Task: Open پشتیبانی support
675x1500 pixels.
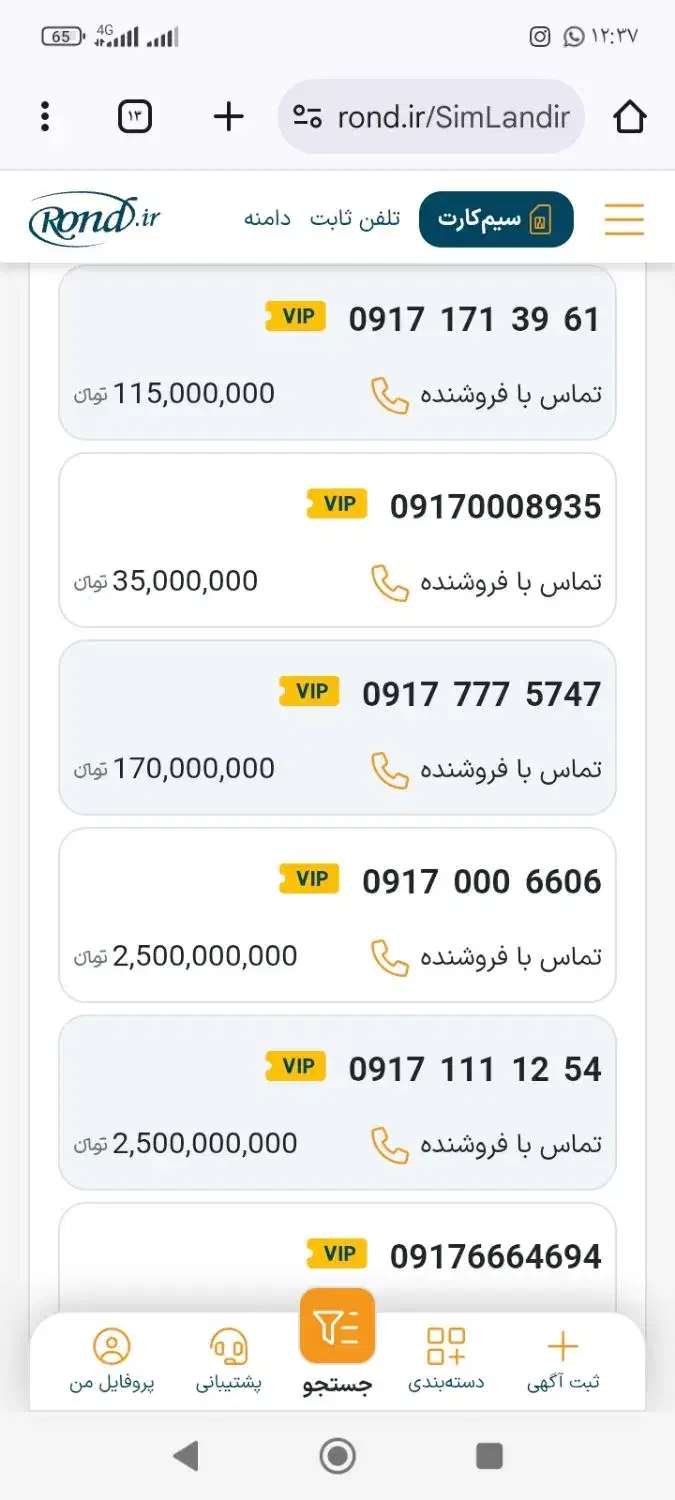Action: tap(229, 1360)
